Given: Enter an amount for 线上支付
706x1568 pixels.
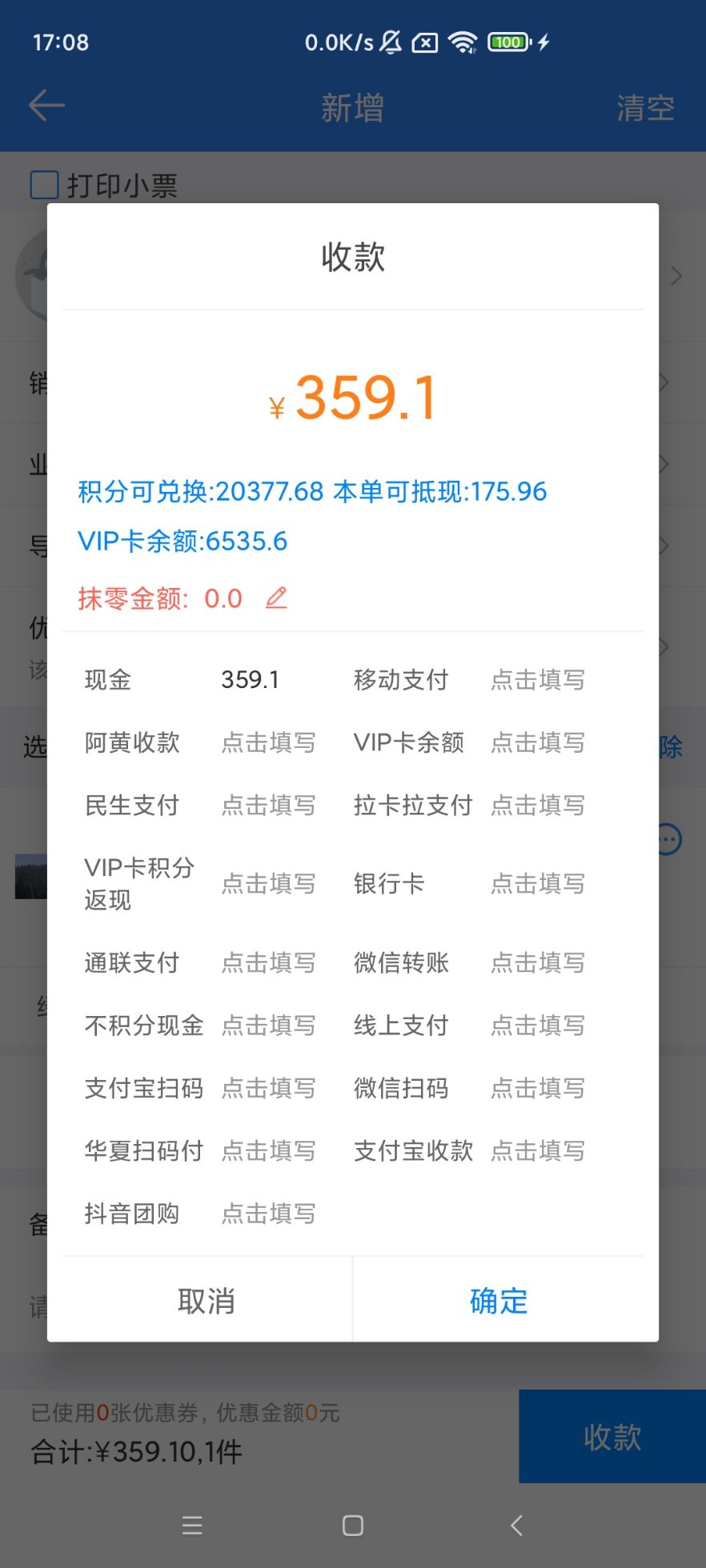Looking at the screenshot, I should [537, 1025].
